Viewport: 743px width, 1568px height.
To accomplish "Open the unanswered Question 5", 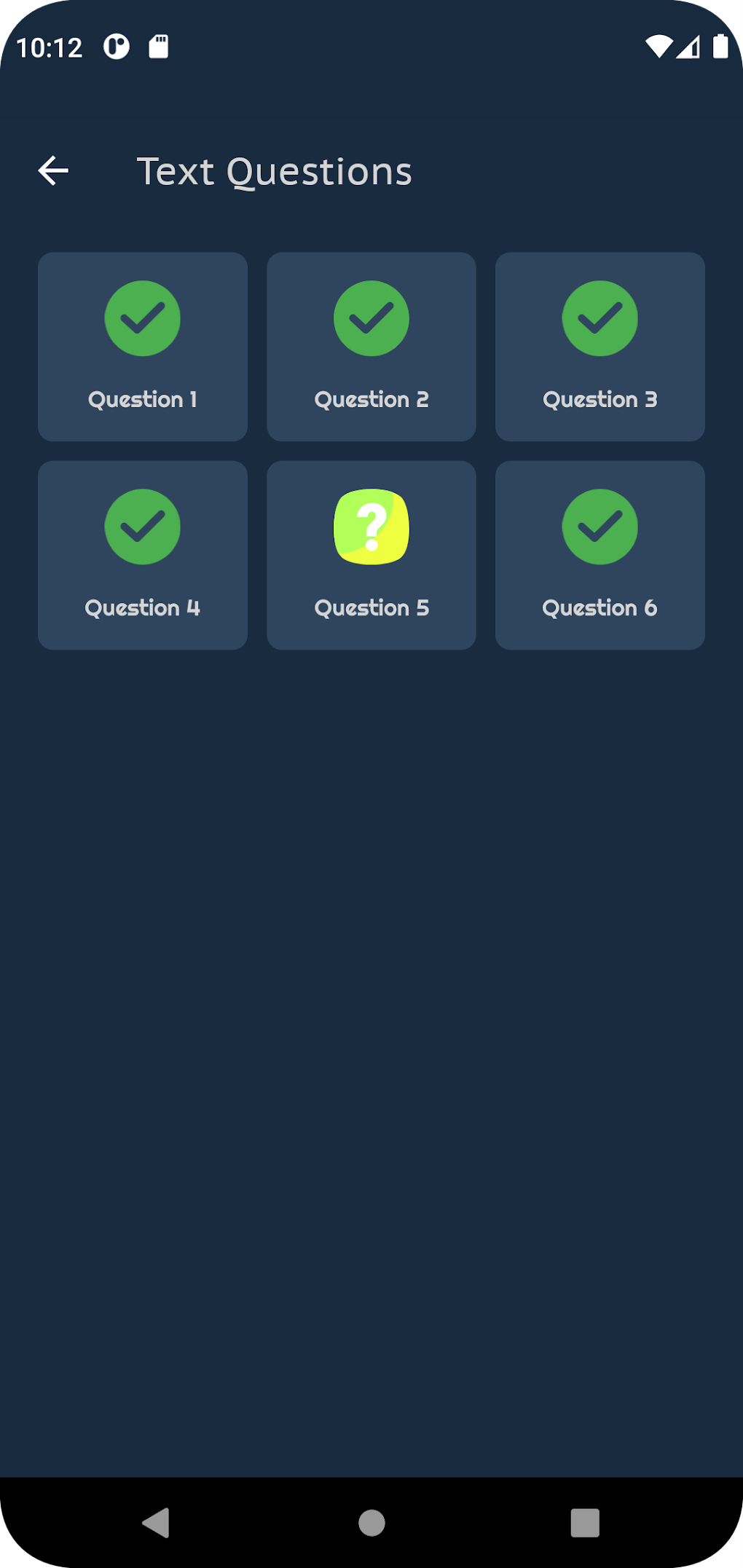I will point(371,555).
